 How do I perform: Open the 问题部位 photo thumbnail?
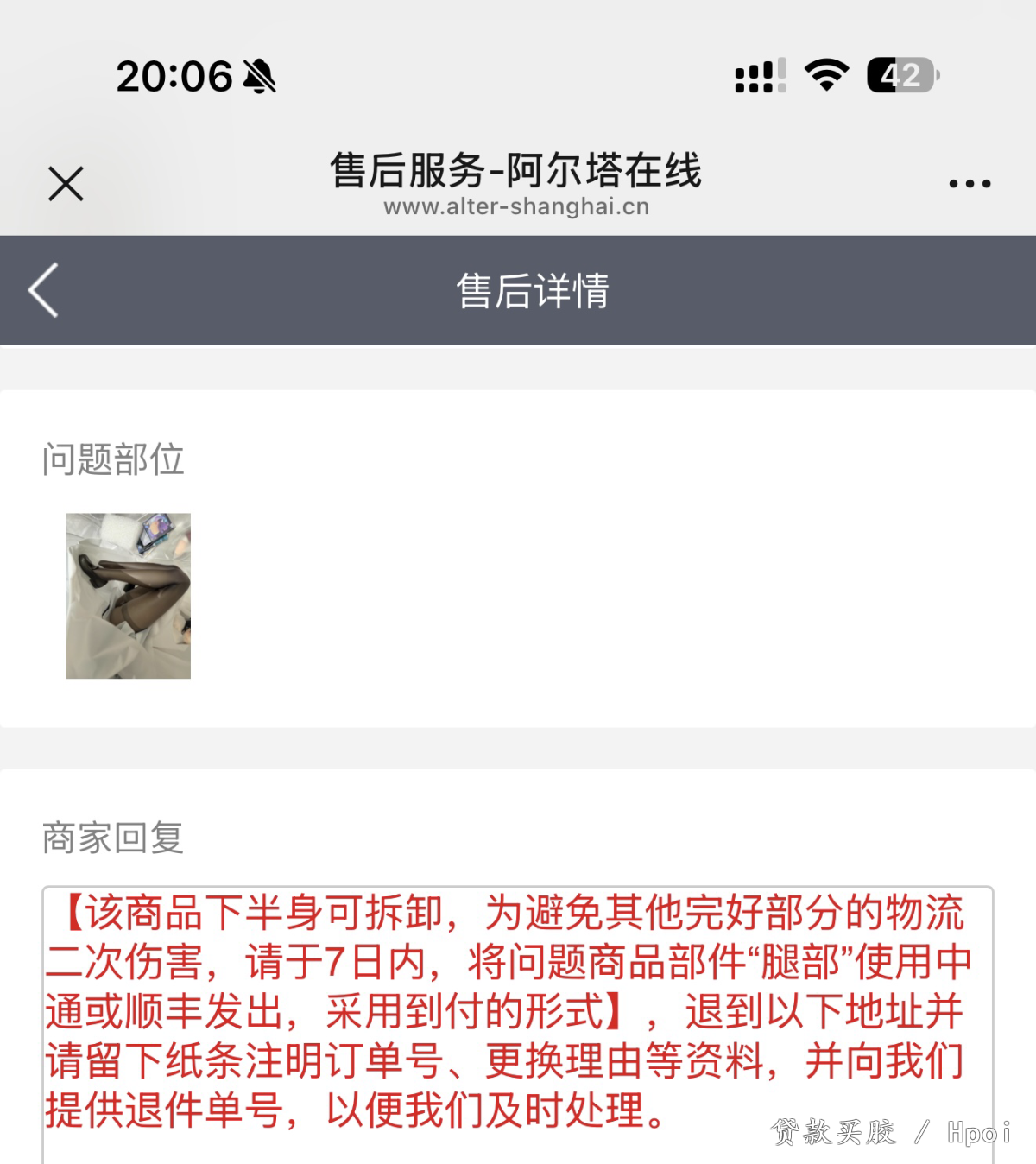[x=128, y=596]
